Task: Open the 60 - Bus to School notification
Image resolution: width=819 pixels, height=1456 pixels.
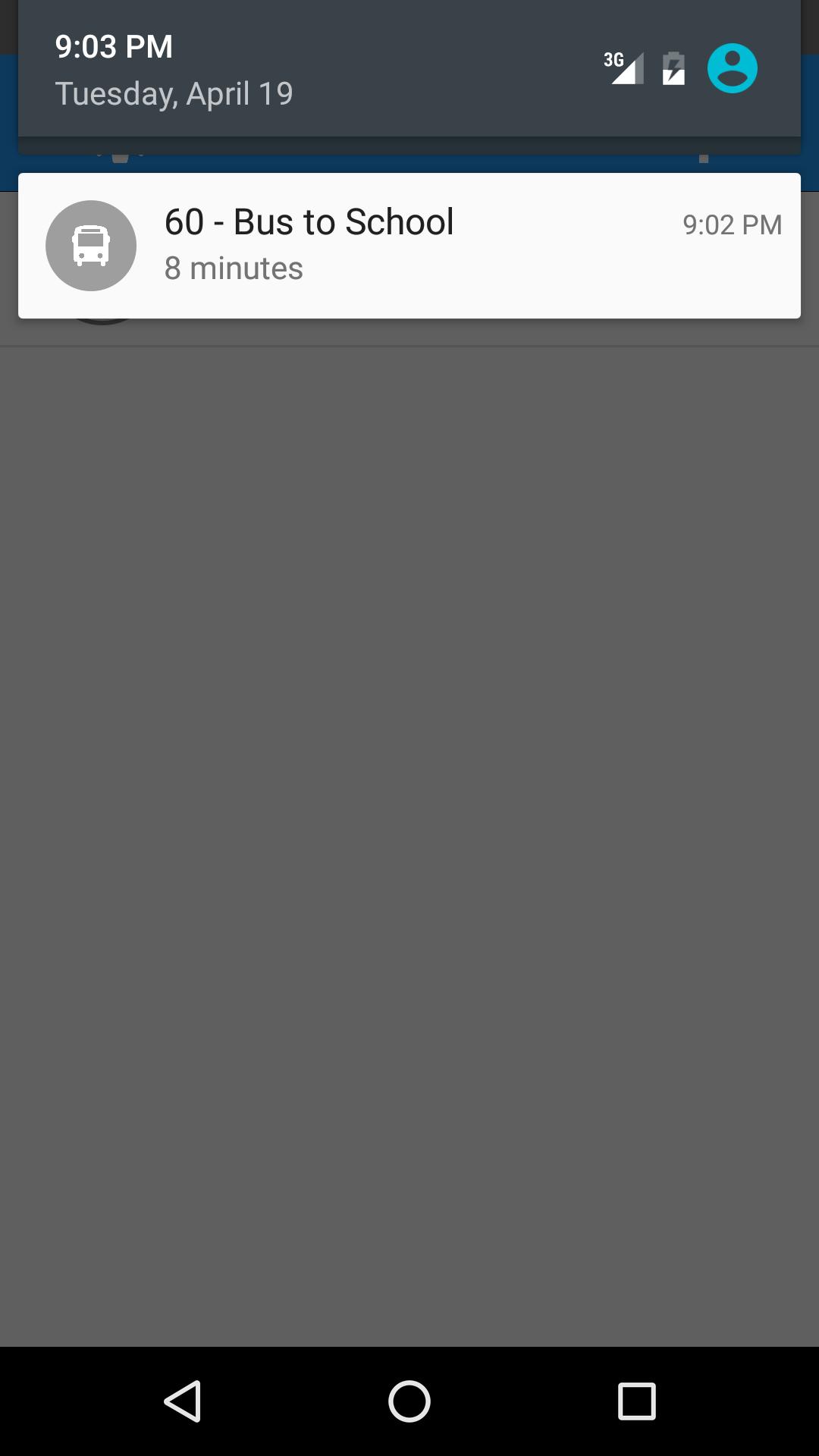Action: pos(409,245)
